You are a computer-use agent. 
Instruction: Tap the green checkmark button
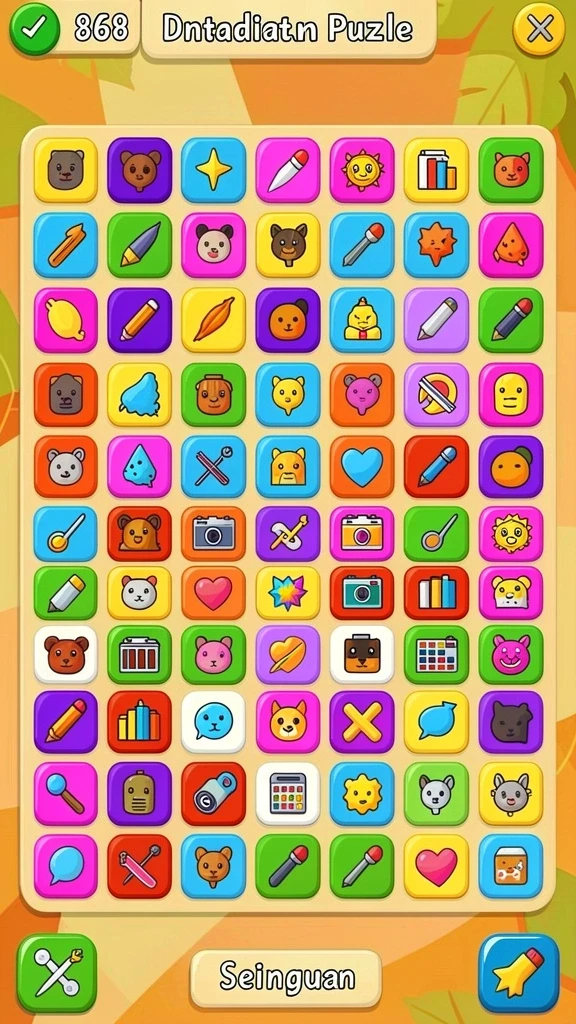pyautogui.click(x=35, y=29)
